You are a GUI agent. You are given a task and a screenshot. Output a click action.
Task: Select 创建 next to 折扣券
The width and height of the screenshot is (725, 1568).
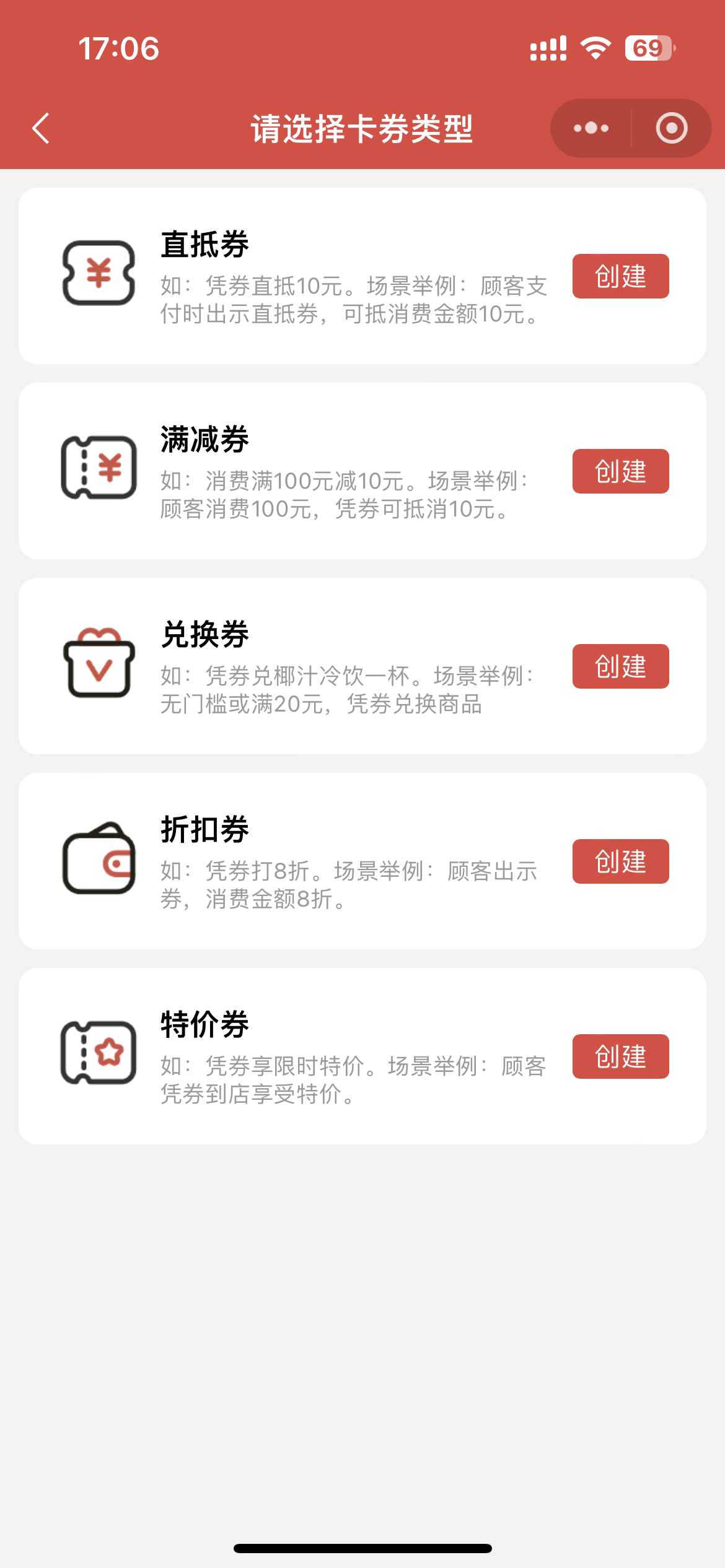pos(620,861)
